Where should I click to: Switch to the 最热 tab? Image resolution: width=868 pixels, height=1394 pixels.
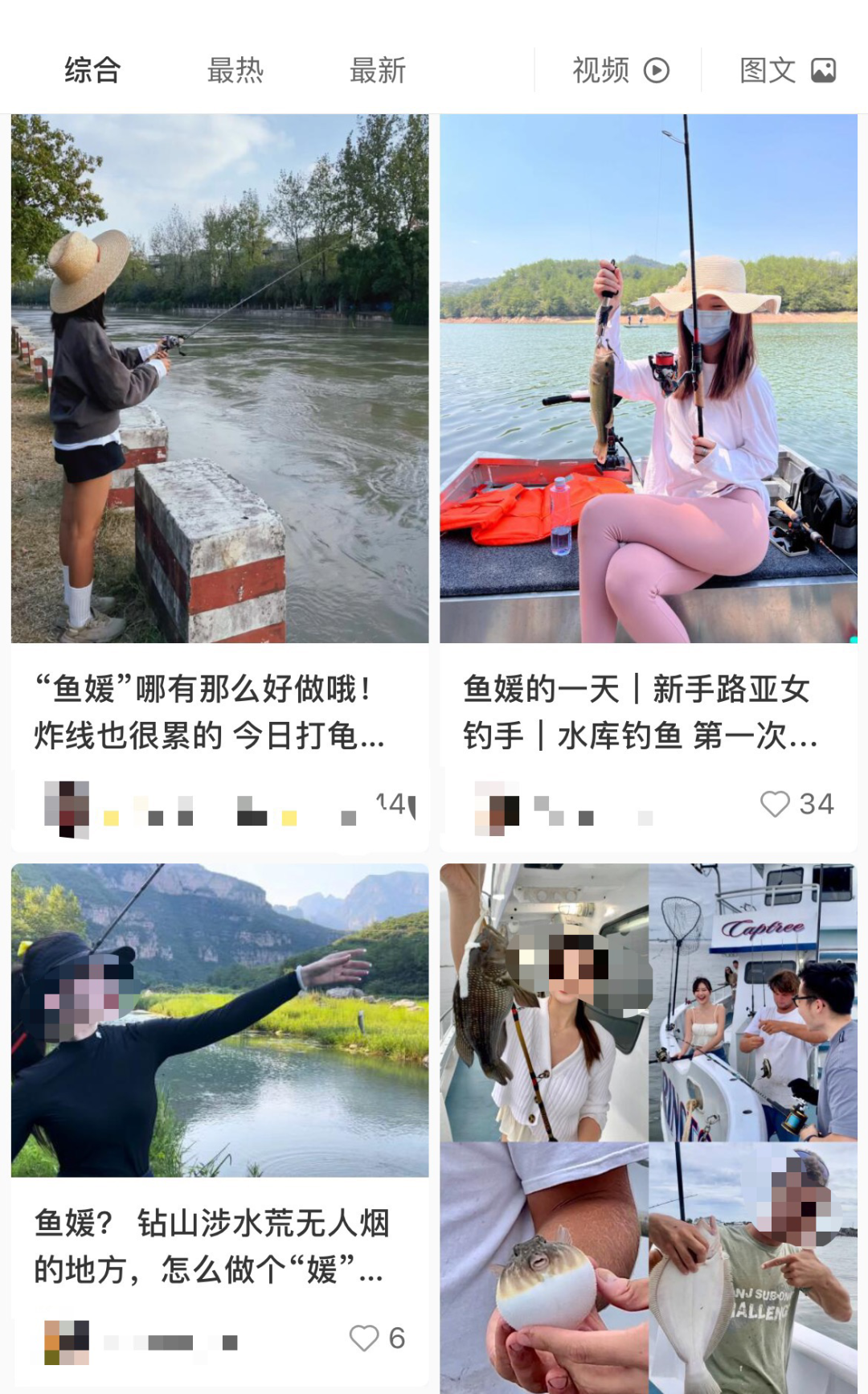(235, 71)
